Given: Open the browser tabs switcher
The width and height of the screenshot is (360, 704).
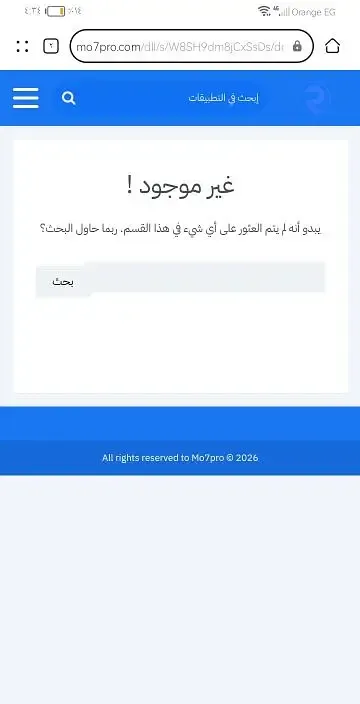Looking at the screenshot, I should click(x=51, y=46).
